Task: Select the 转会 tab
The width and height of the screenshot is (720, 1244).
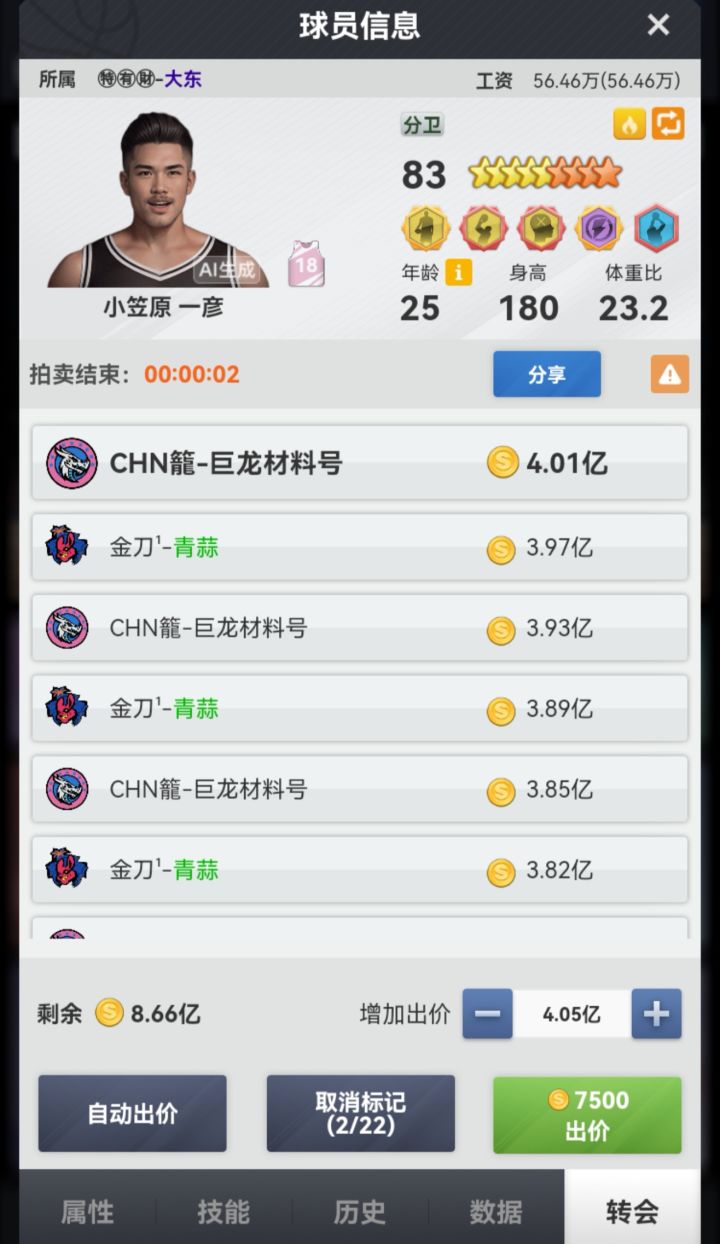Action: click(x=632, y=1211)
